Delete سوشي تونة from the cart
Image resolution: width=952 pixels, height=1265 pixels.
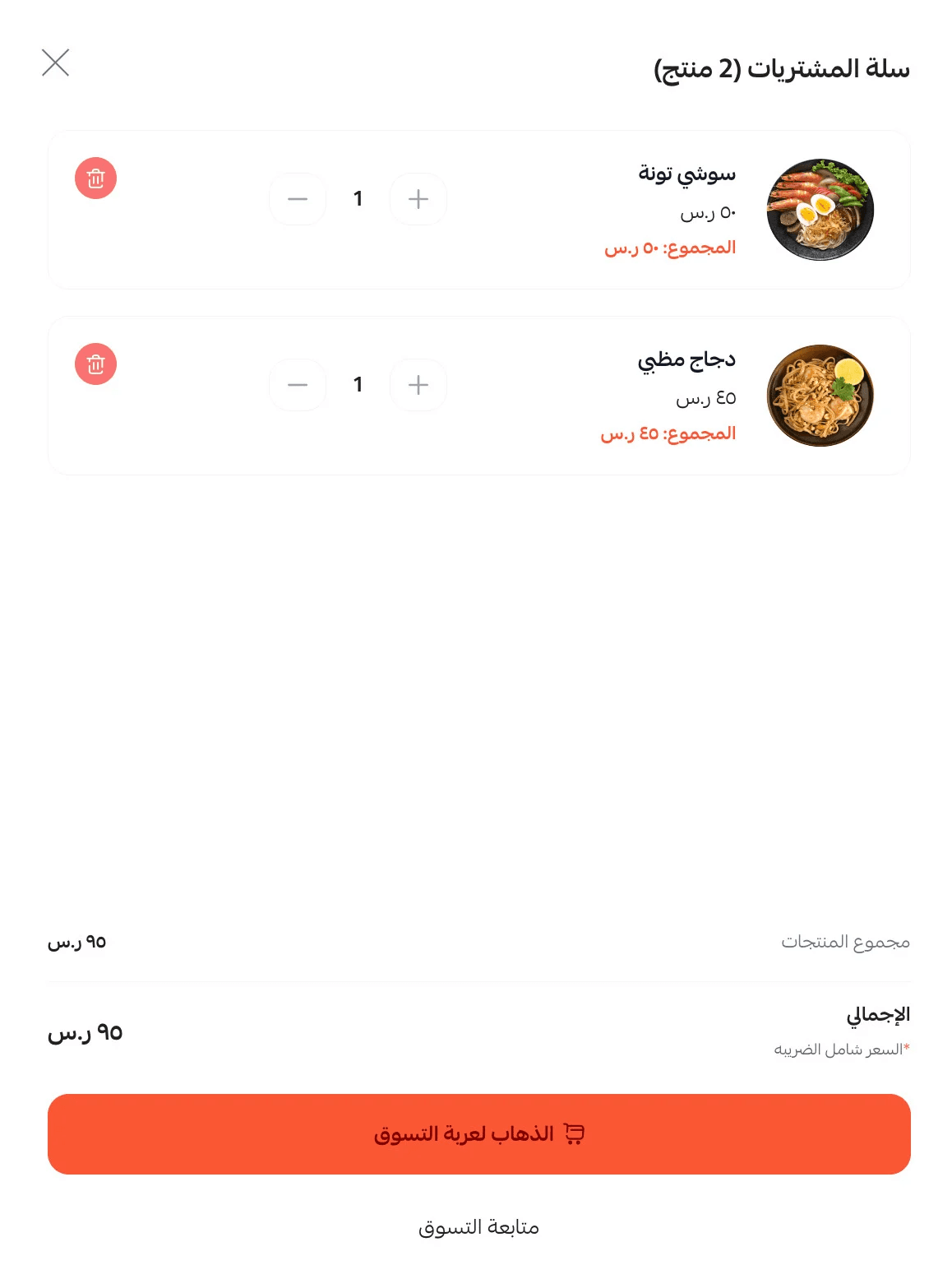pyautogui.click(x=96, y=178)
